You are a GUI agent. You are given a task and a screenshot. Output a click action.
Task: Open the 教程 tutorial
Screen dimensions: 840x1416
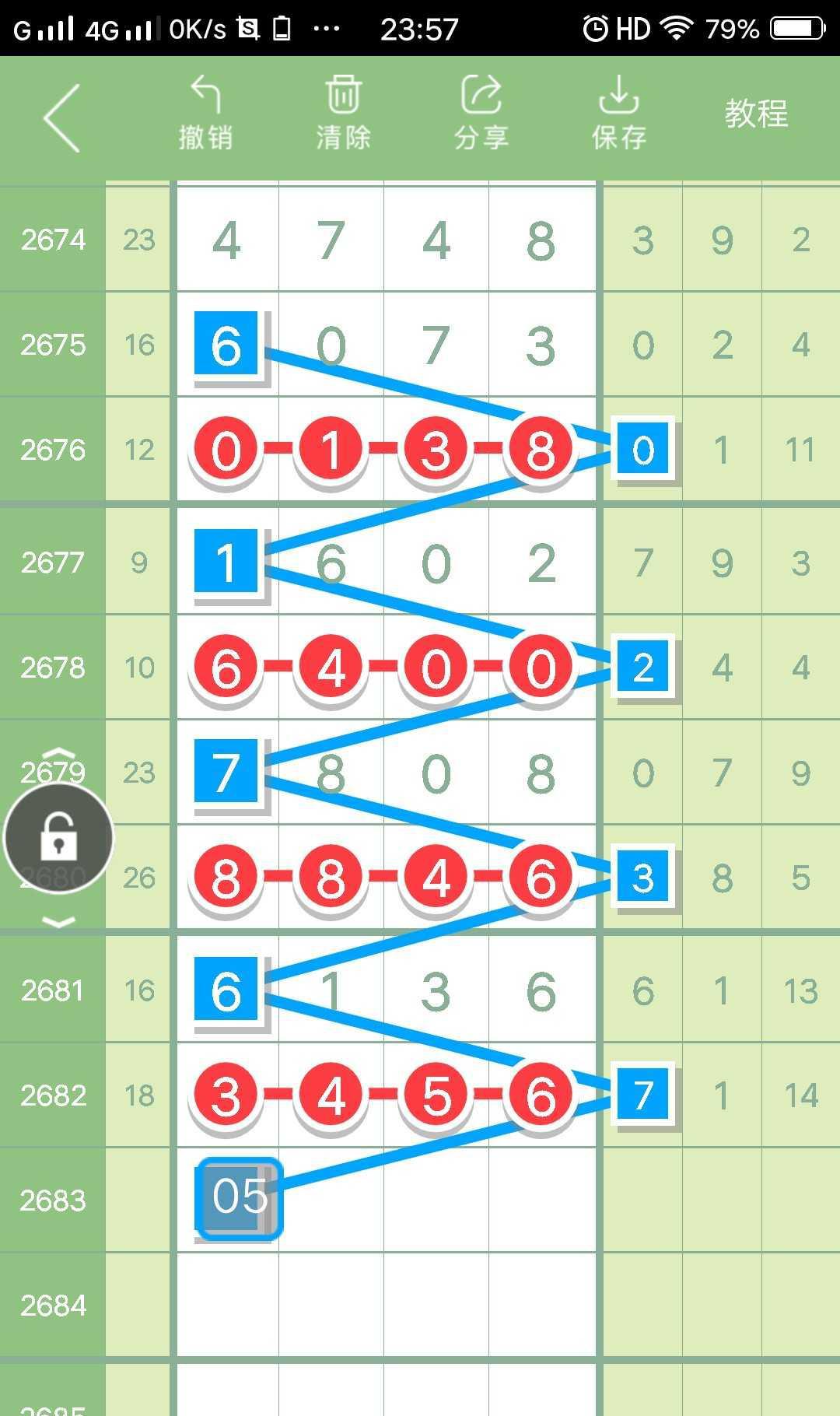pos(756,114)
